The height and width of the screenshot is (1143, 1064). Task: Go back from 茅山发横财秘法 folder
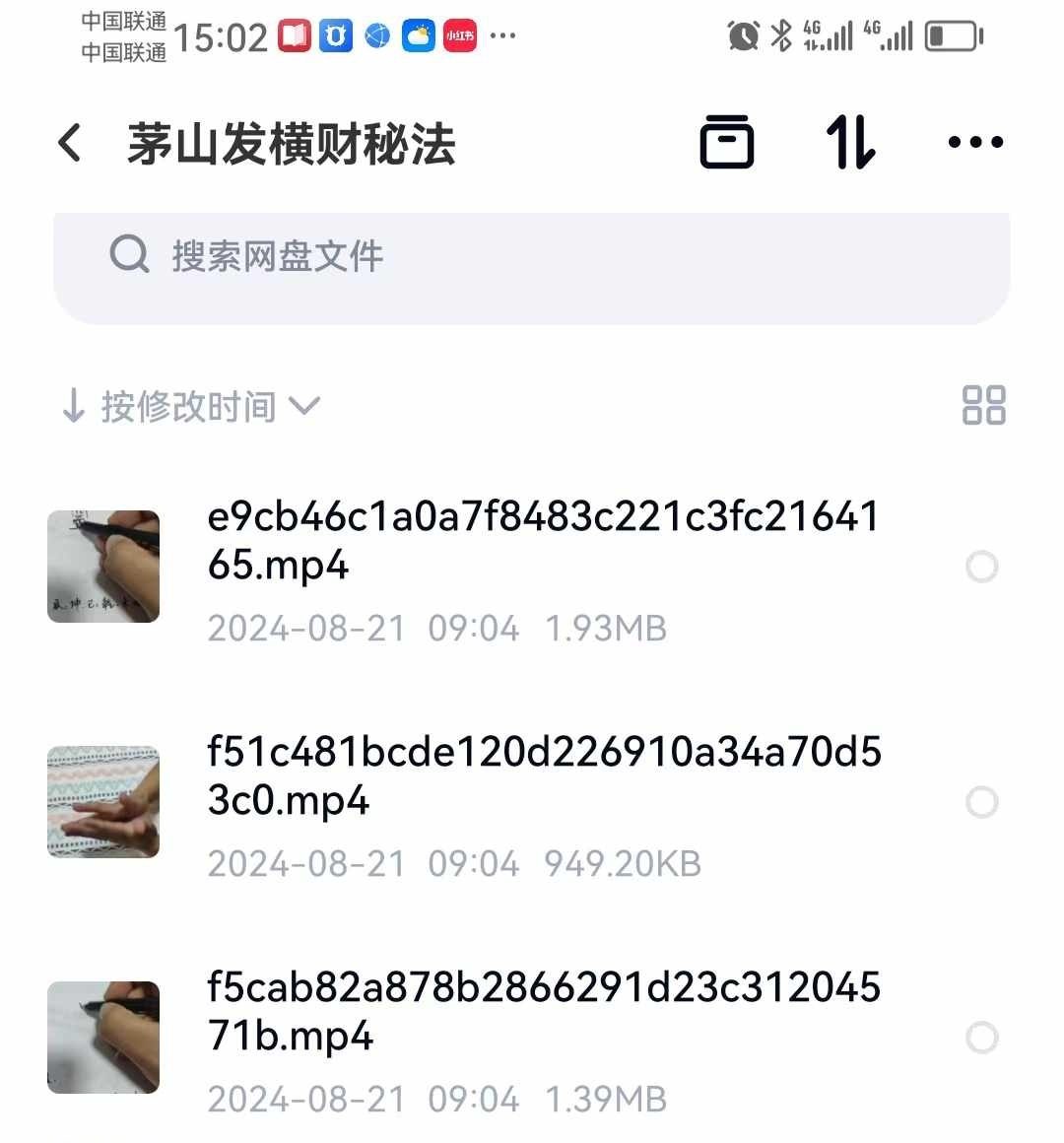[69, 144]
